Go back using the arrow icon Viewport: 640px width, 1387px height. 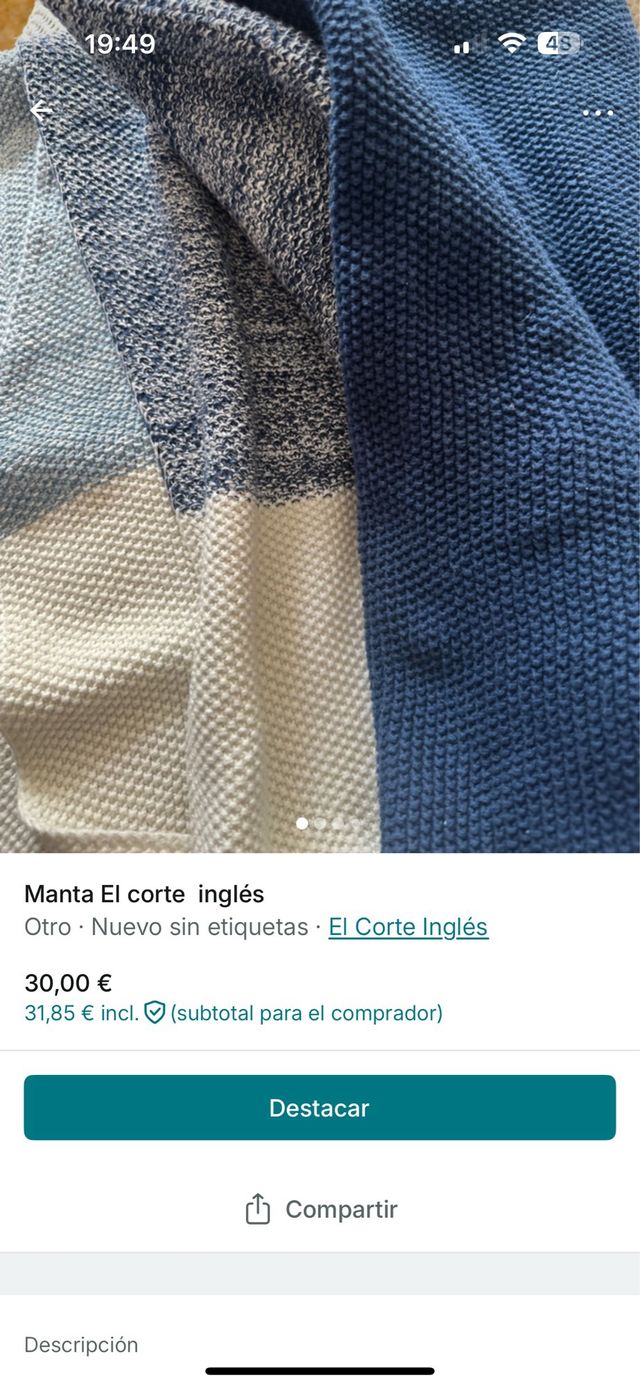(41, 111)
